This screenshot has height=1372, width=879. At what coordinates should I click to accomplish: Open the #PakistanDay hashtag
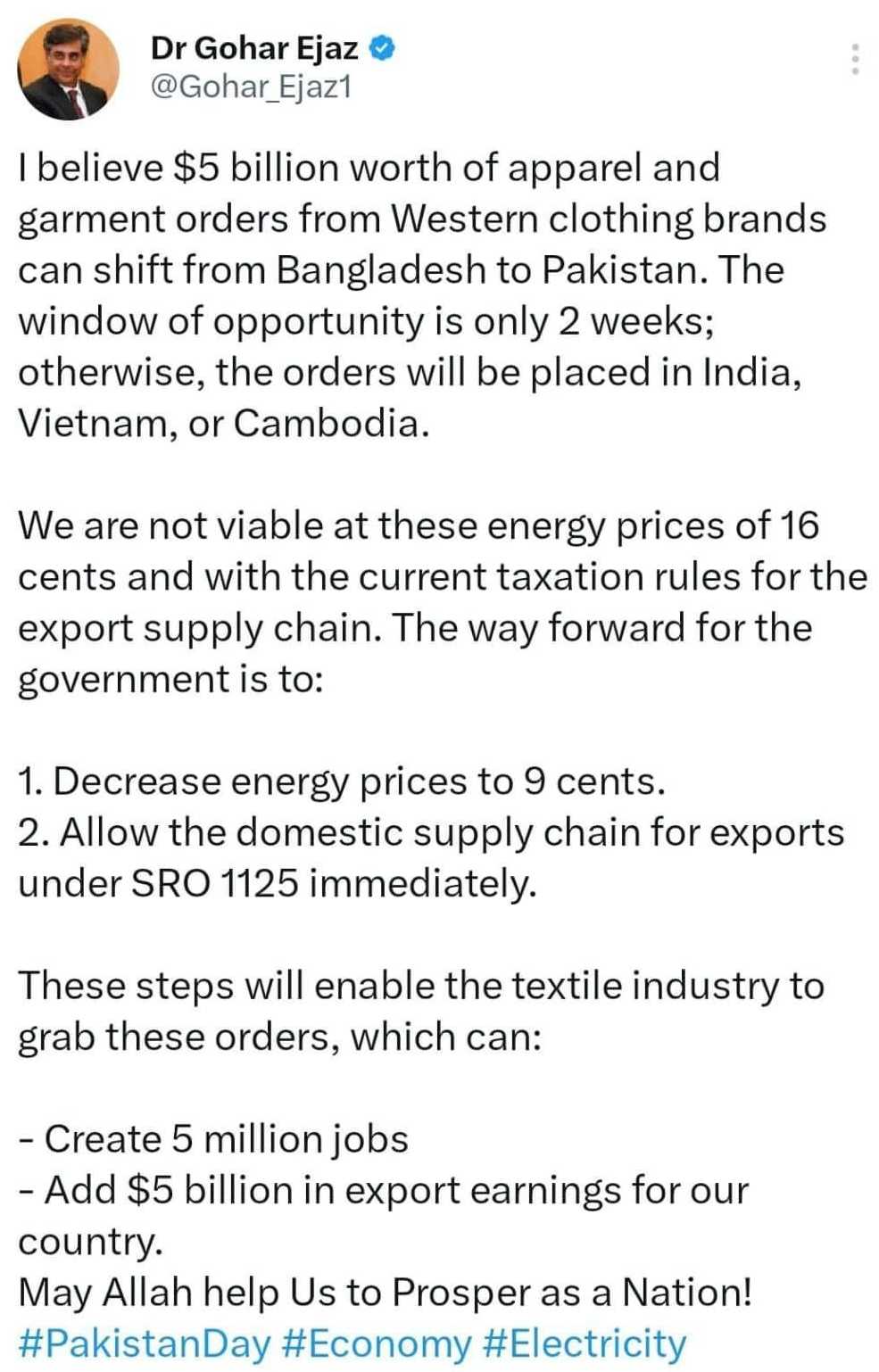pyautogui.click(x=144, y=1343)
